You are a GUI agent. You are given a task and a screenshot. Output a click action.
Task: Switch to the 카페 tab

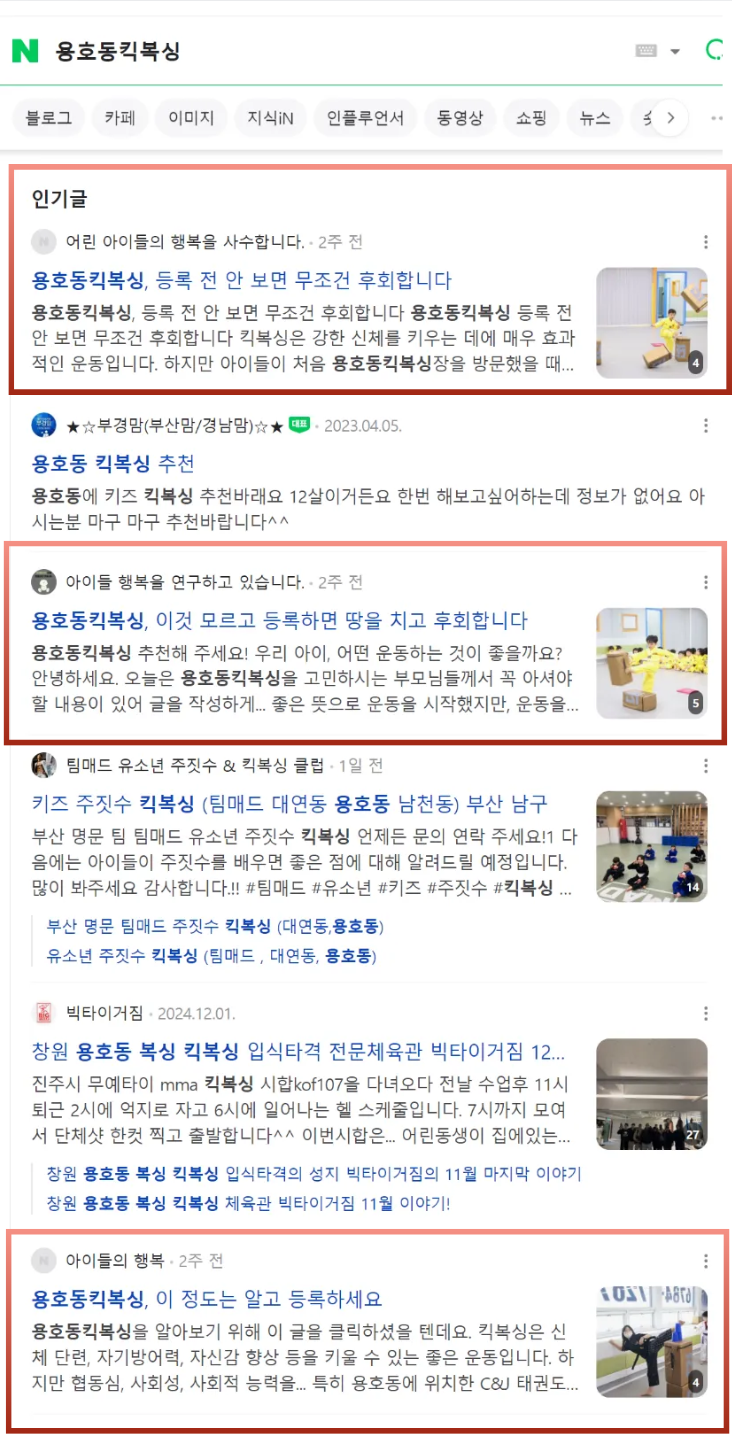[120, 118]
